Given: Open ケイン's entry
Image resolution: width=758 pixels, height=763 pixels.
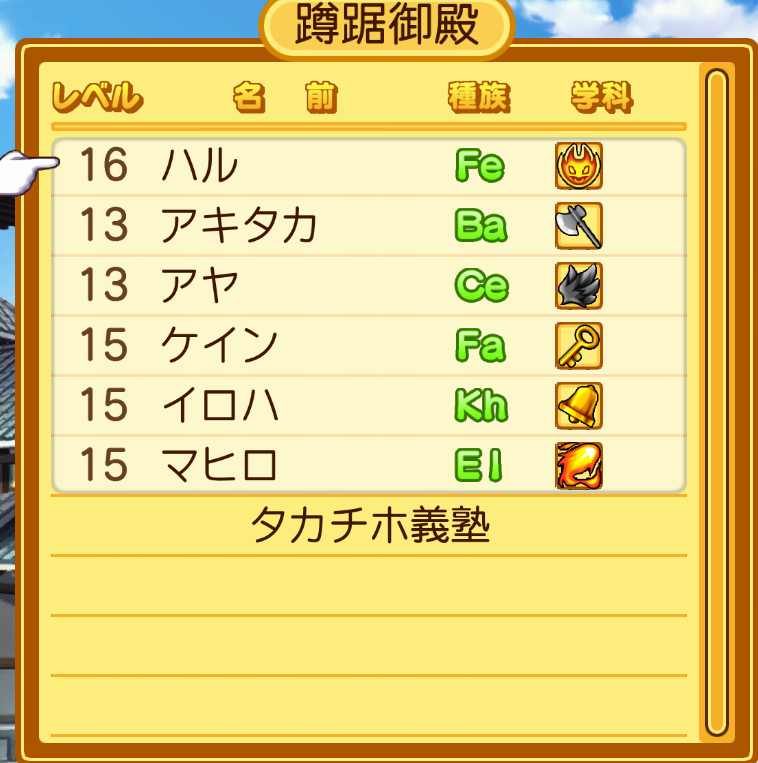Looking at the screenshot, I should tap(368, 346).
